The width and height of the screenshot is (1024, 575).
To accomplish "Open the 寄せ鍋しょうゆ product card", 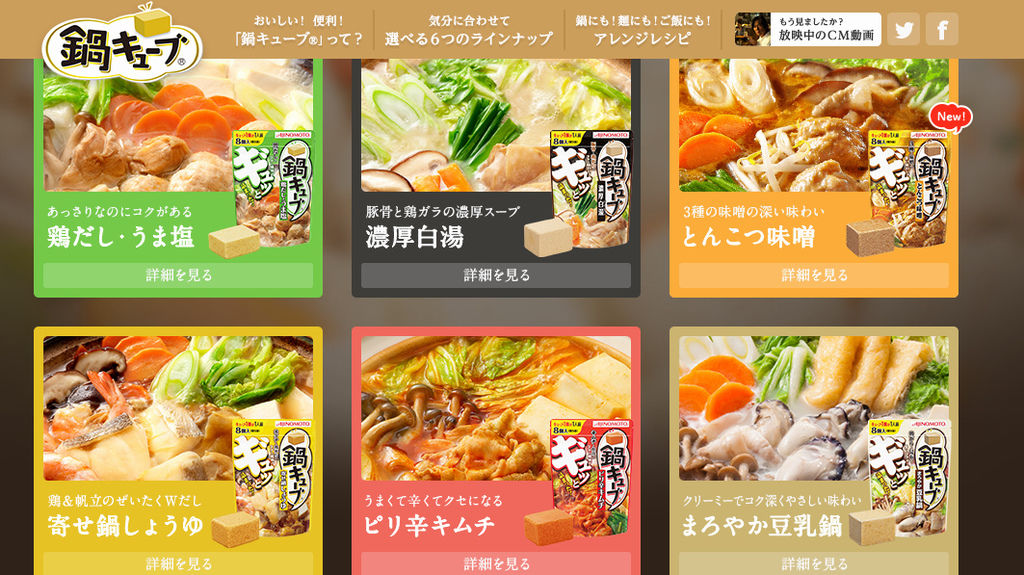I will [178, 440].
